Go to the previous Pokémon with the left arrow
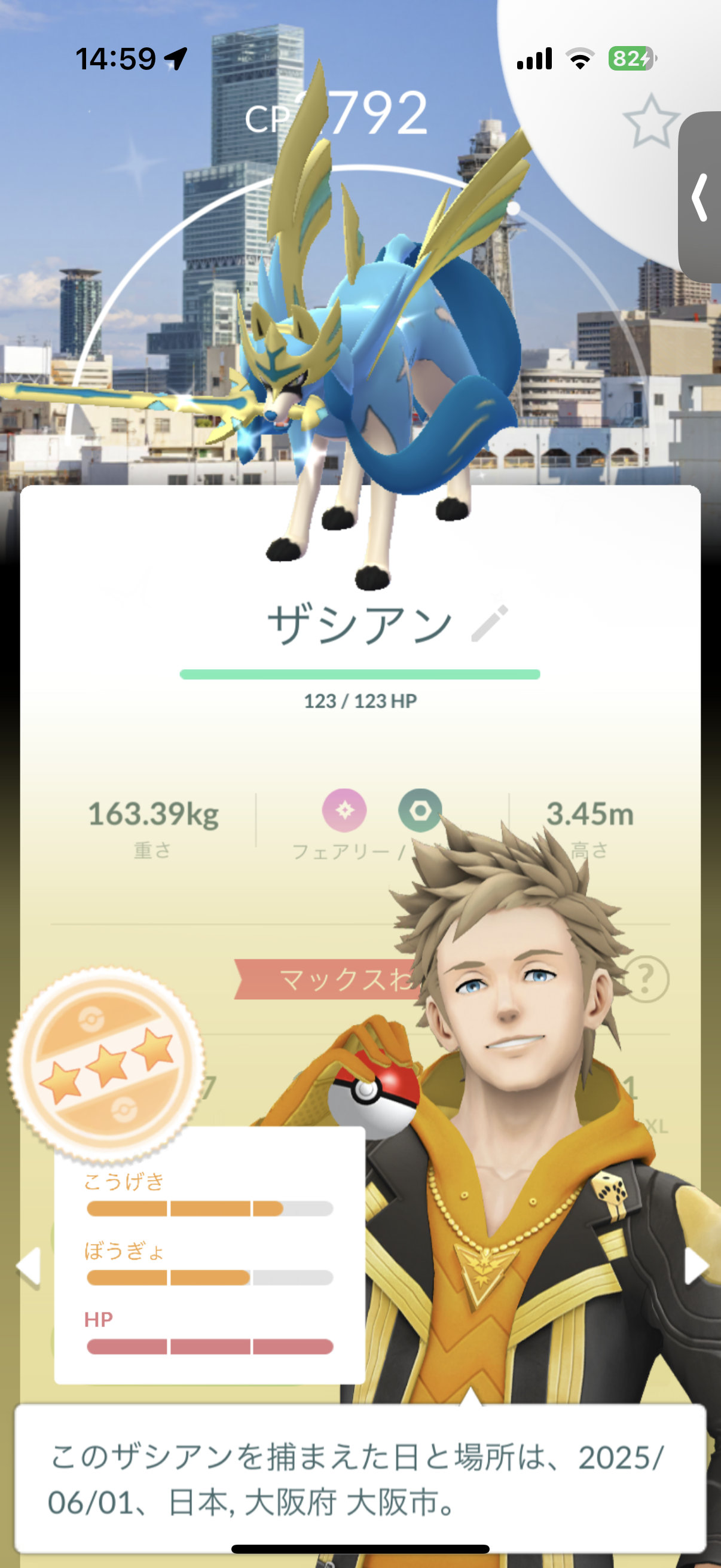 click(29, 1267)
